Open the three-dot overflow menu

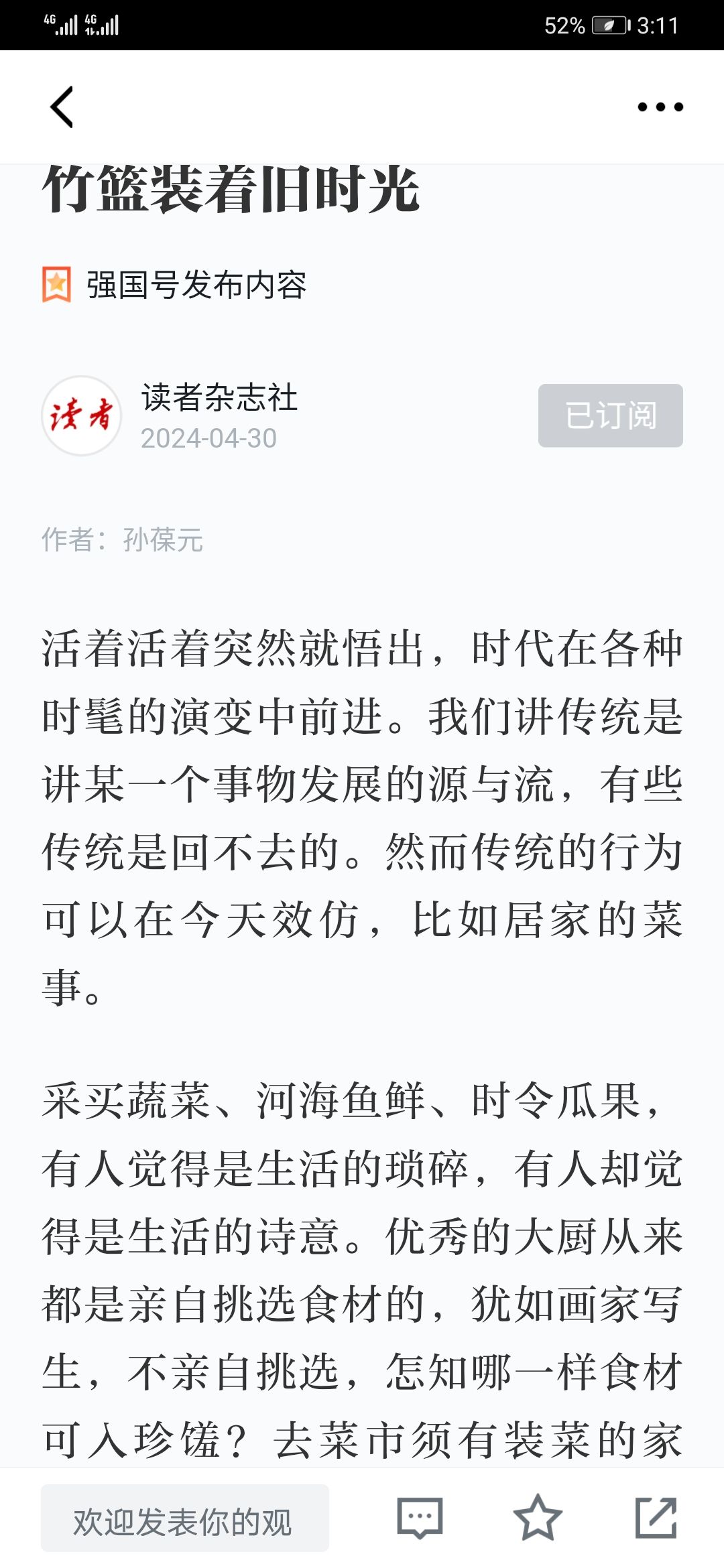[x=660, y=107]
